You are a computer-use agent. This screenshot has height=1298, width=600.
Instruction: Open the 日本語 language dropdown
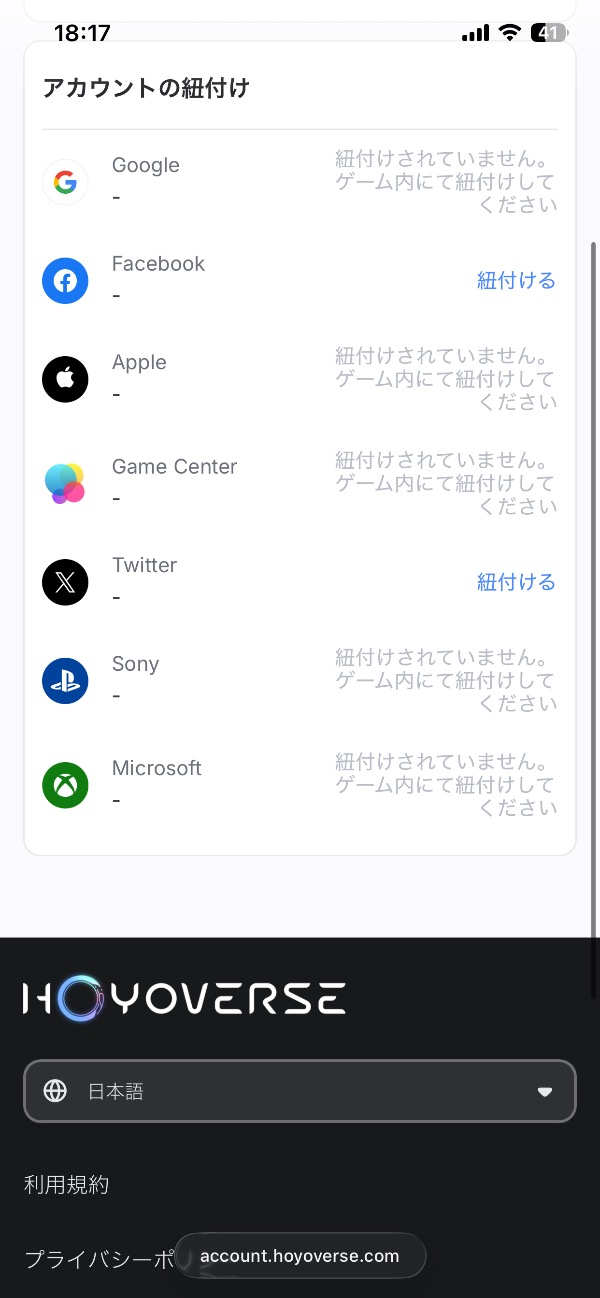(x=300, y=1091)
